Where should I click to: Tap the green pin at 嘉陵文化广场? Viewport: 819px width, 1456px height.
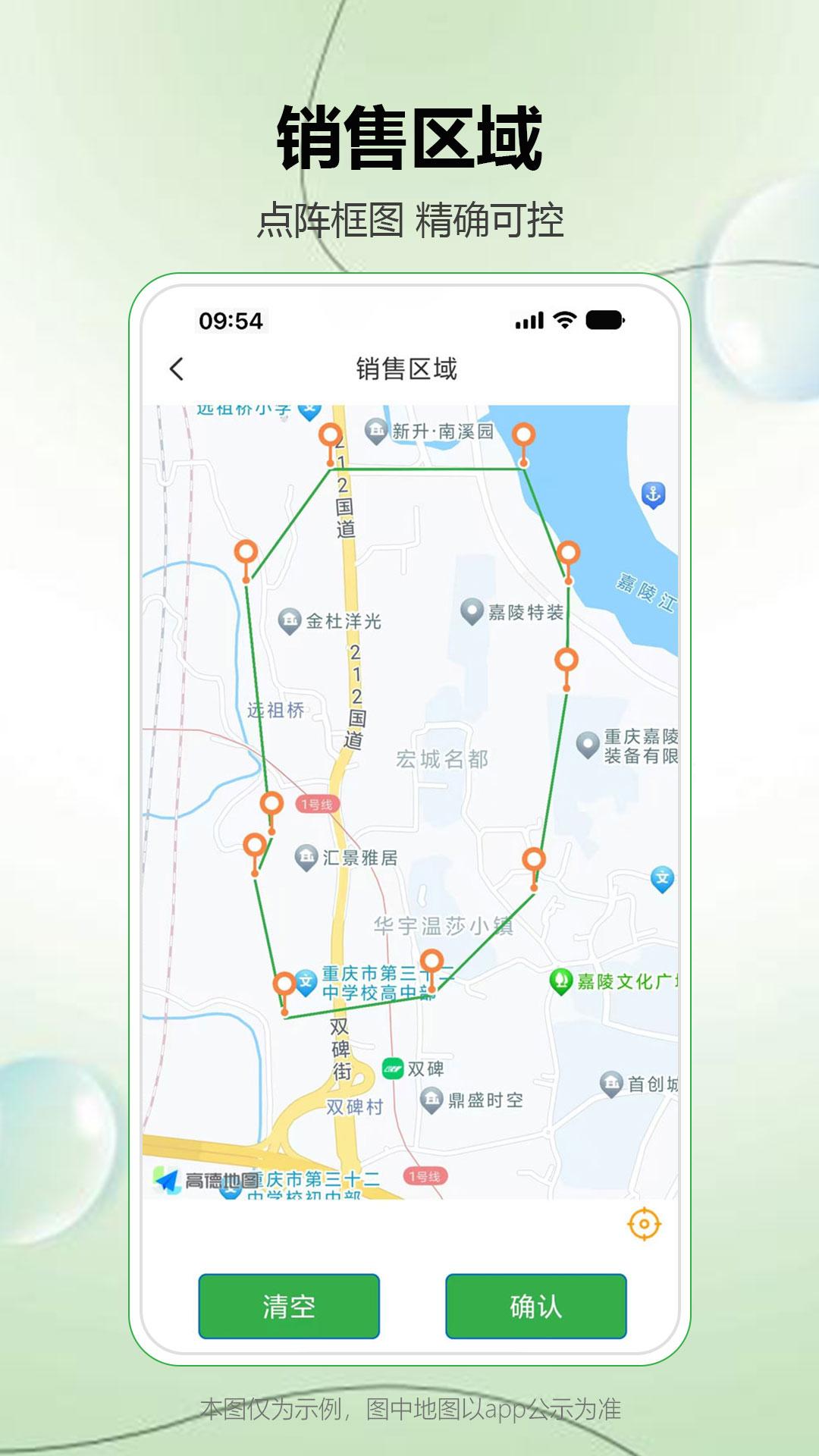pos(560,981)
